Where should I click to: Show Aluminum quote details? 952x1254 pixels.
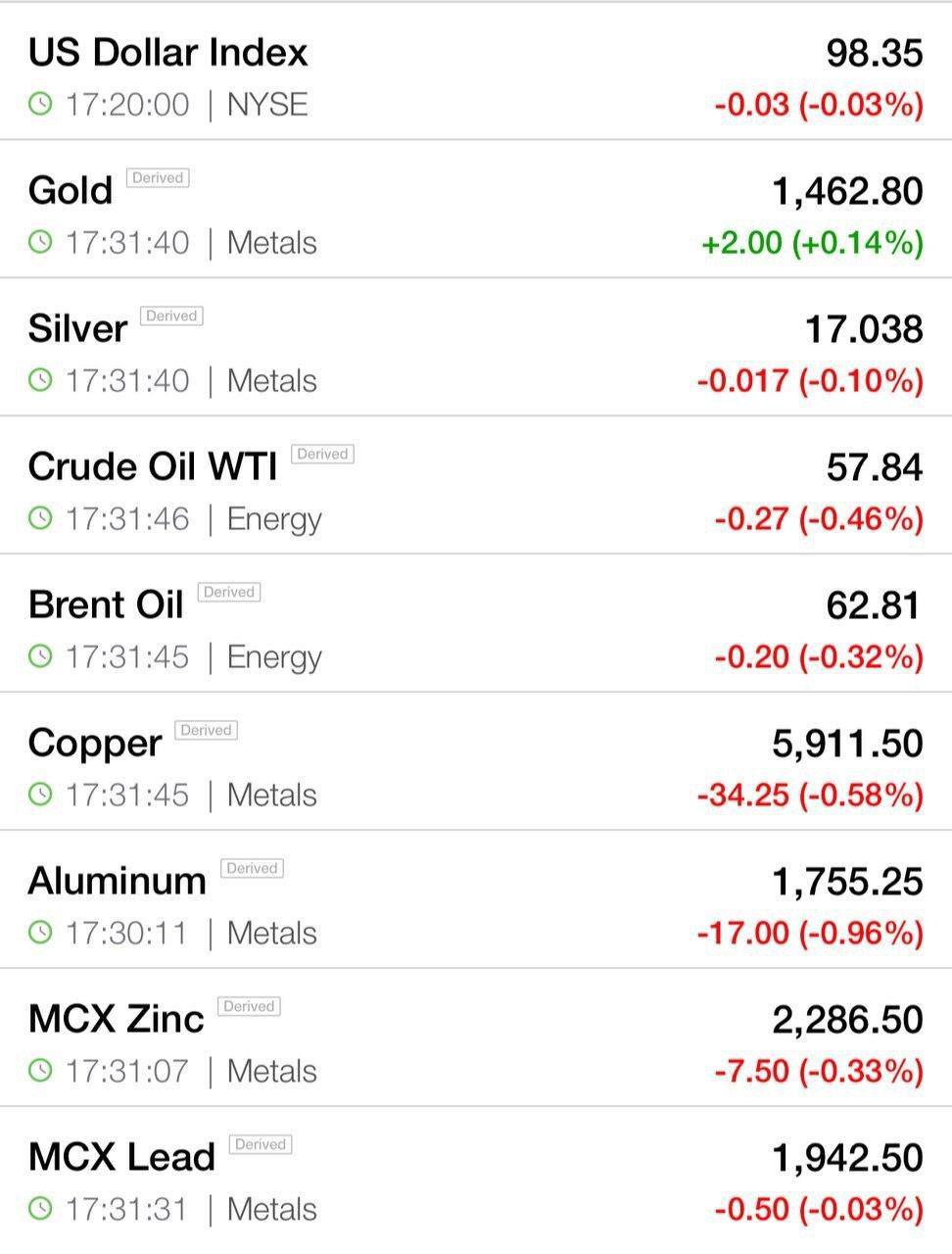tap(118, 882)
